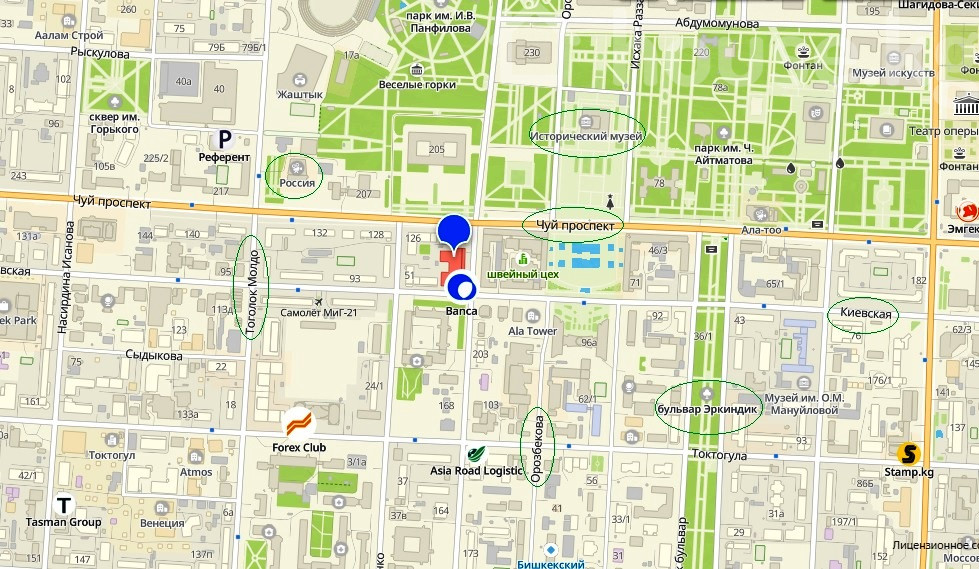979x569 pixels.
Task: Select the Tasman Group marker
Action: click(x=65, y=505)
